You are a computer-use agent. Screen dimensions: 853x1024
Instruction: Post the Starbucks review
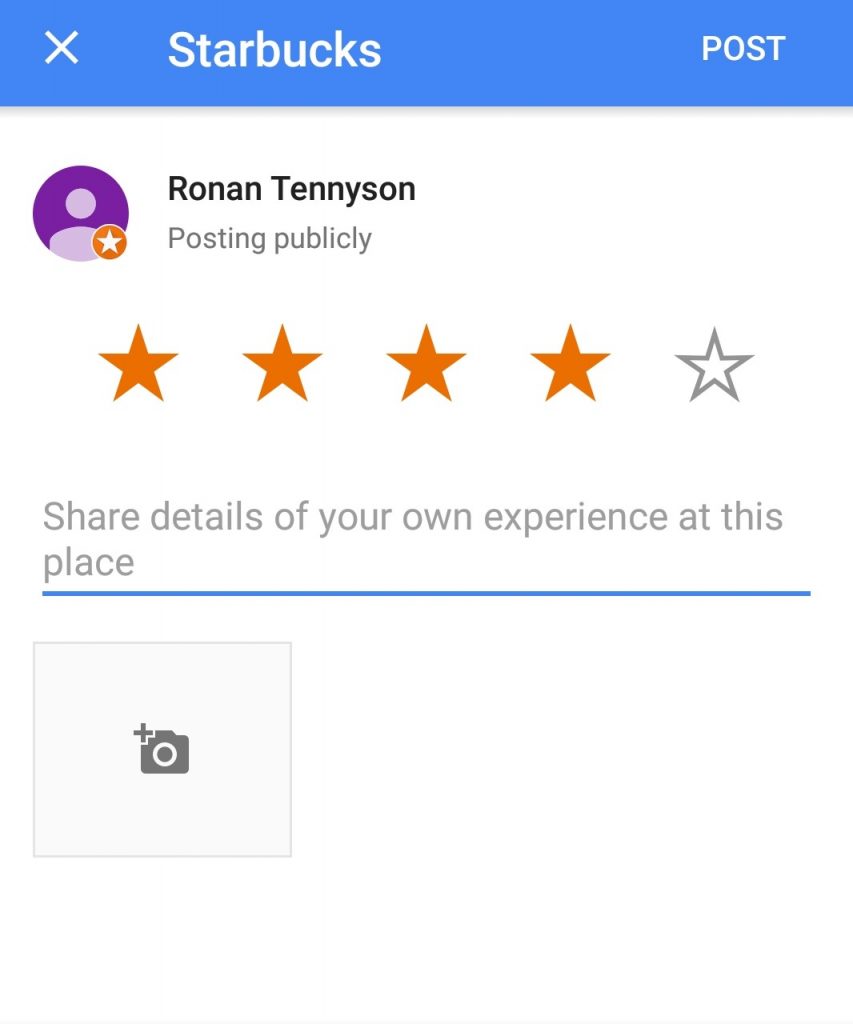743,49
